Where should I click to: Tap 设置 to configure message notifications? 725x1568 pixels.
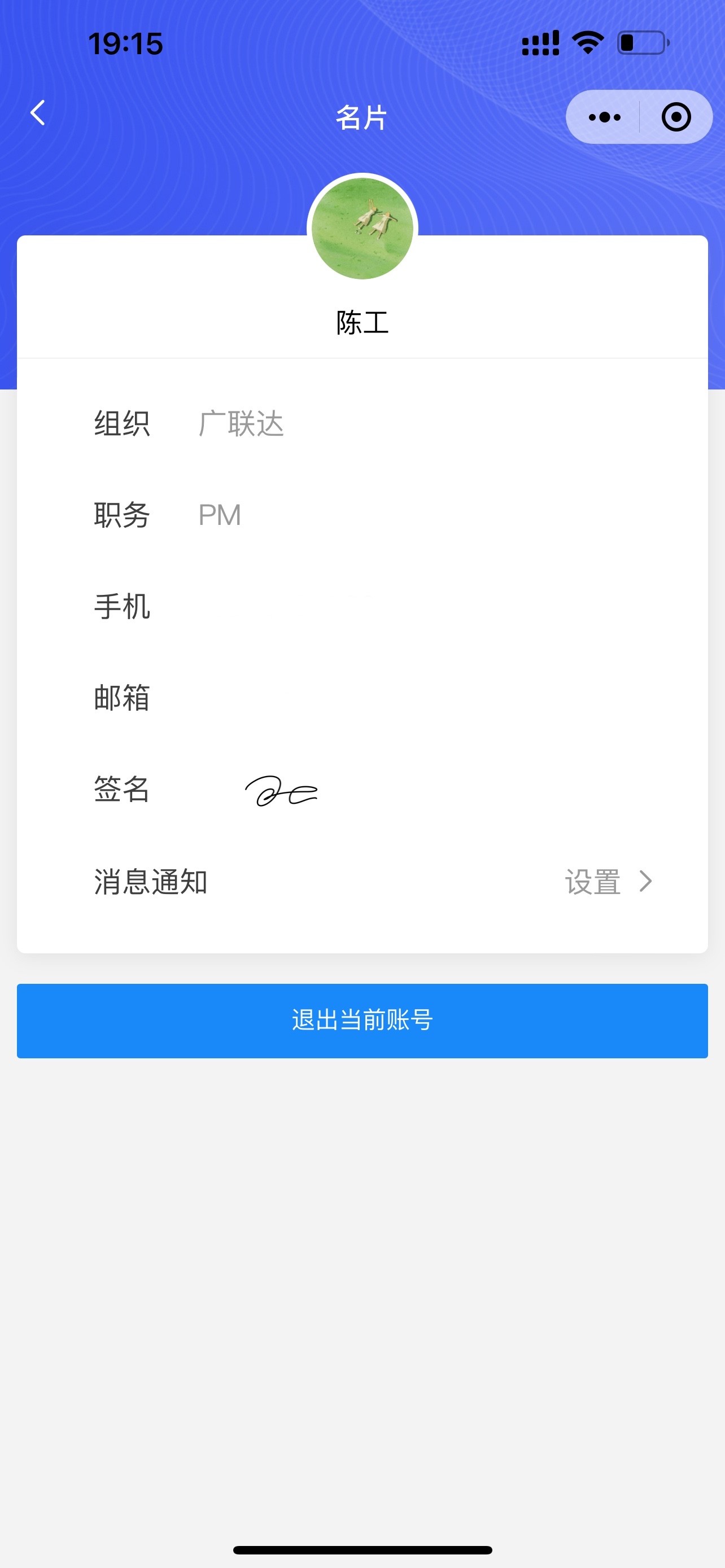[591, 882]
